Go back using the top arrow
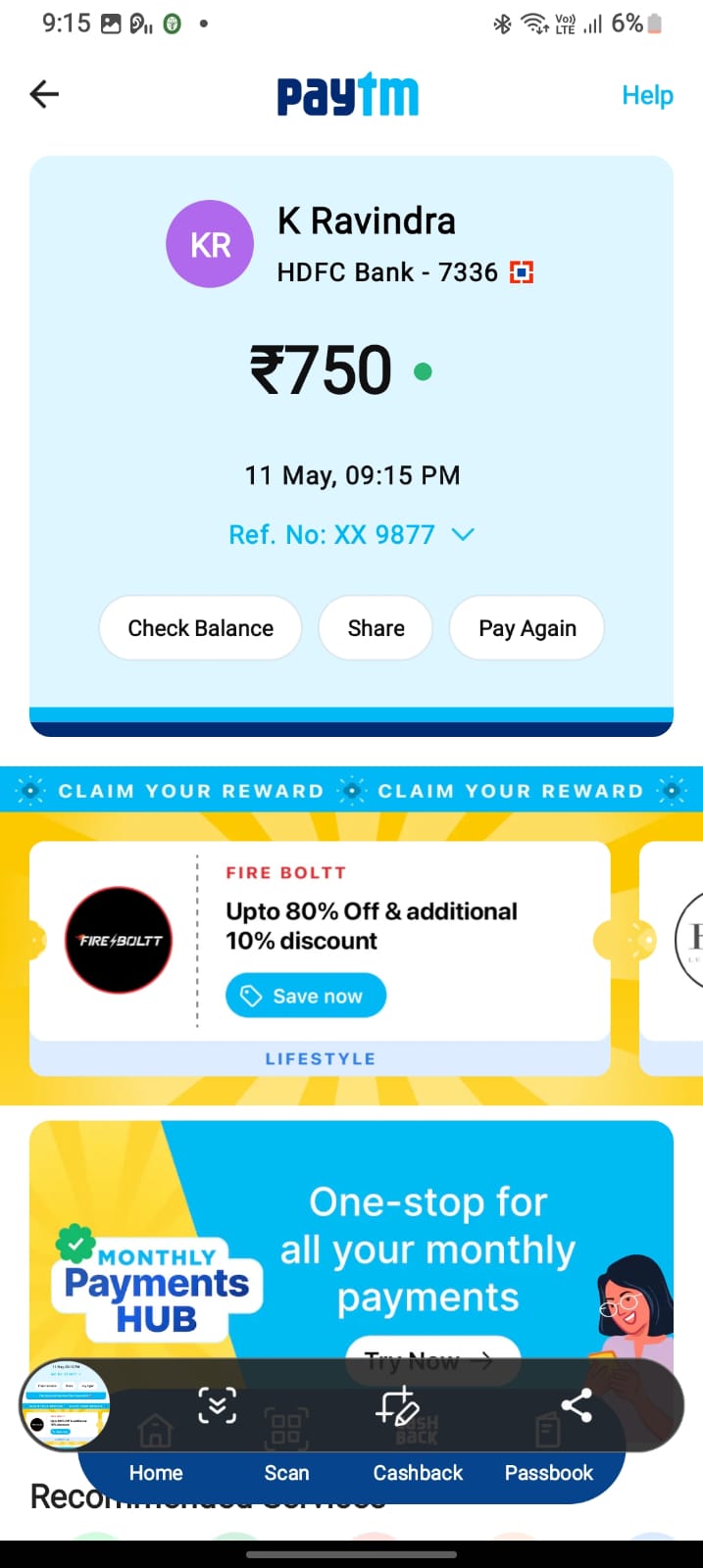The height and width of the screenshot is (1568, 703). pos(44,94)
